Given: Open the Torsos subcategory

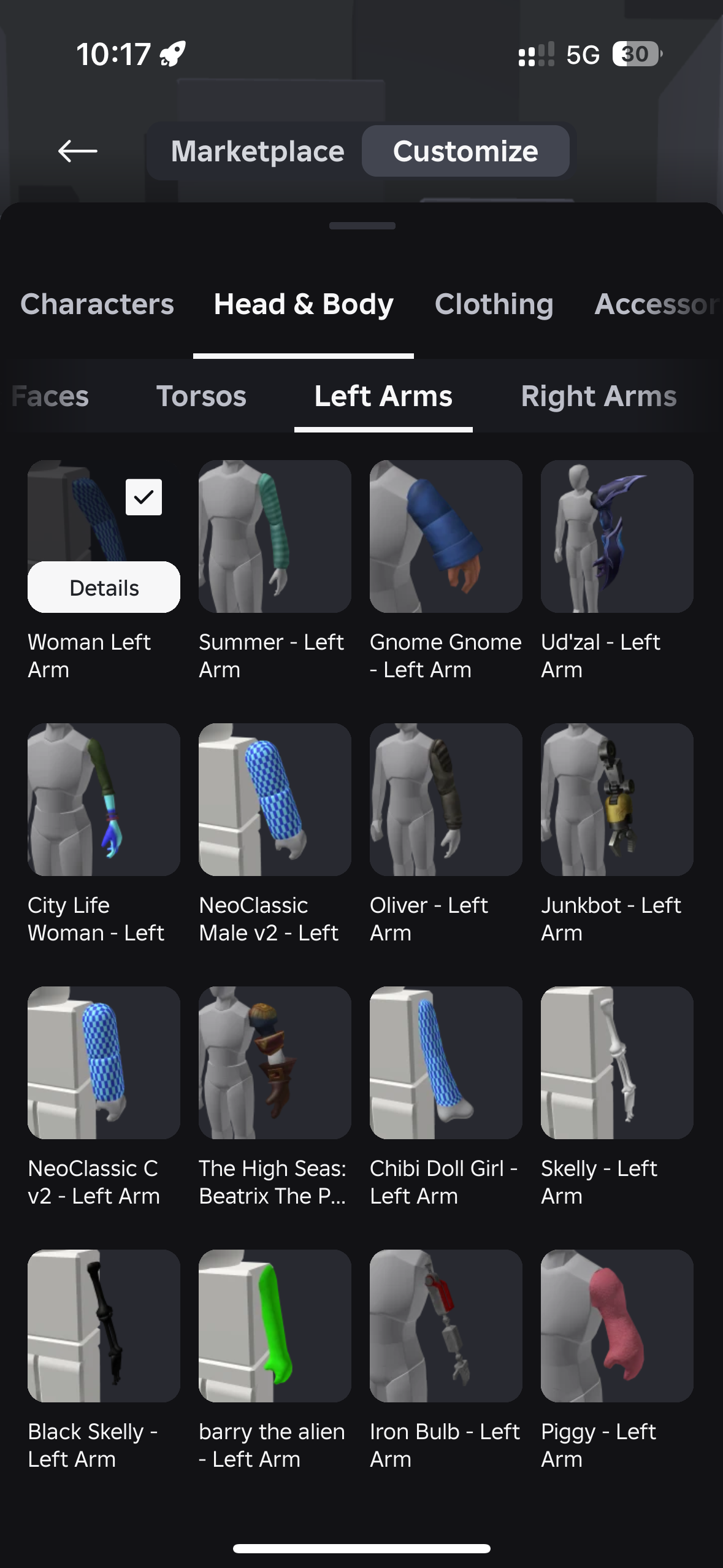Looking at the screenshot, I should pos(201,396).
